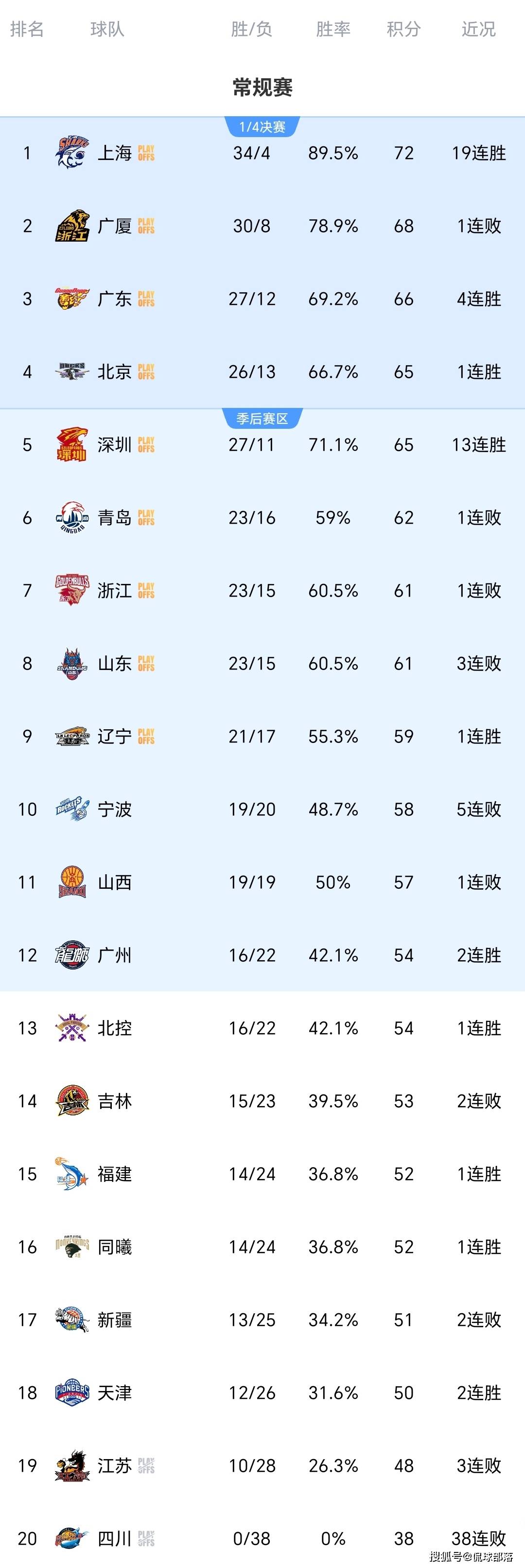Screen dimensions: 525x1568
Task: Tap the 宁波 team row
Action: click(114, 810)
